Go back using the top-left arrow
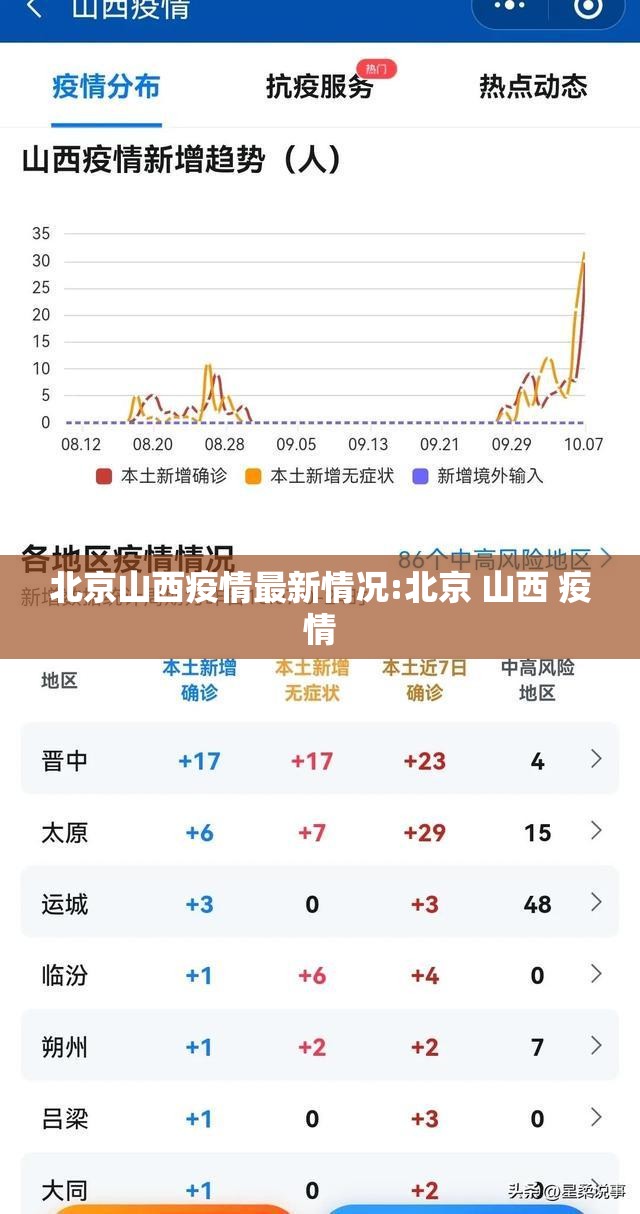This screenshot has height=1214, width=640. coord(34,10)
